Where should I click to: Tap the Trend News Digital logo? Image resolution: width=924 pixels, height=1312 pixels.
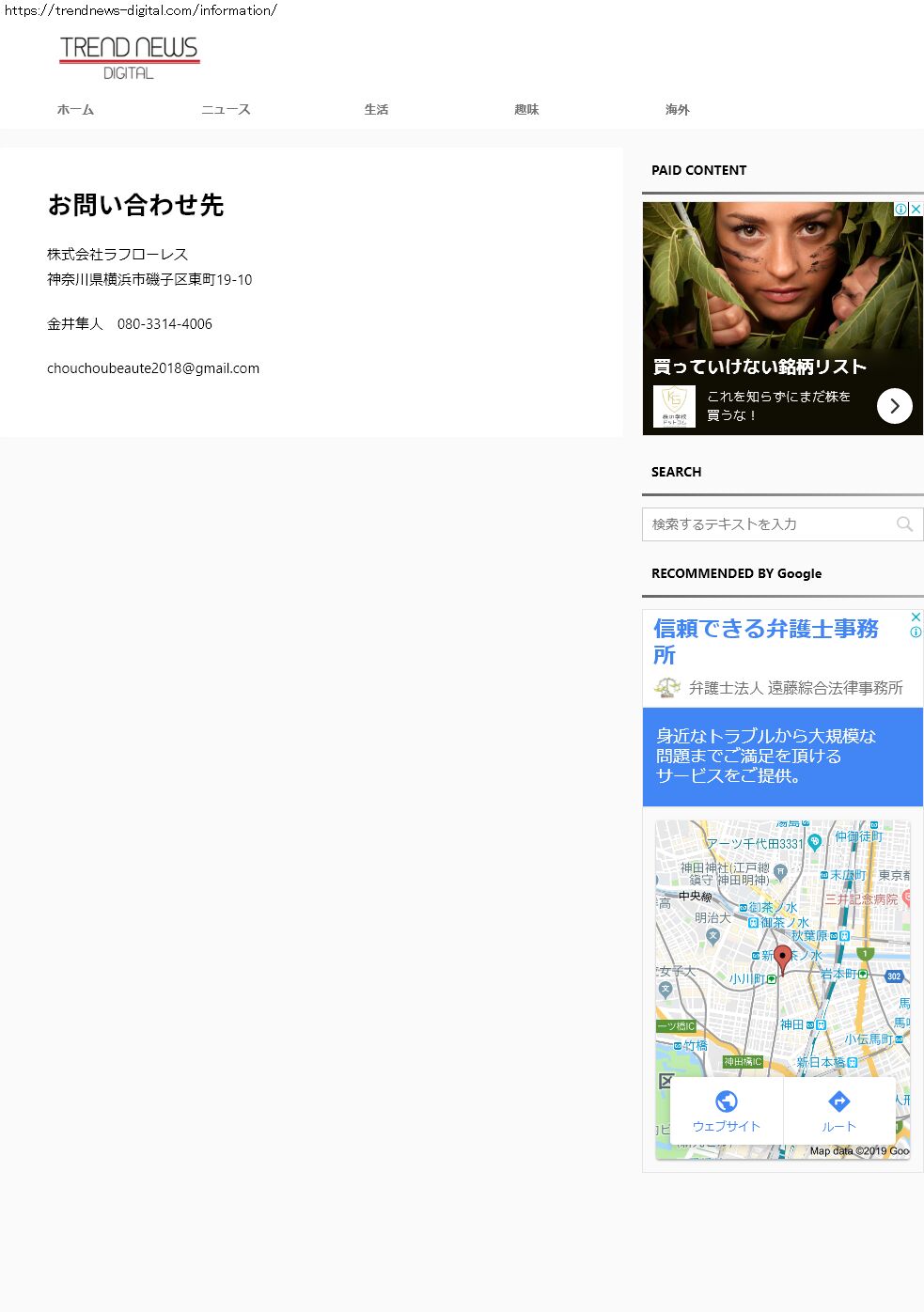coord(130,57)
